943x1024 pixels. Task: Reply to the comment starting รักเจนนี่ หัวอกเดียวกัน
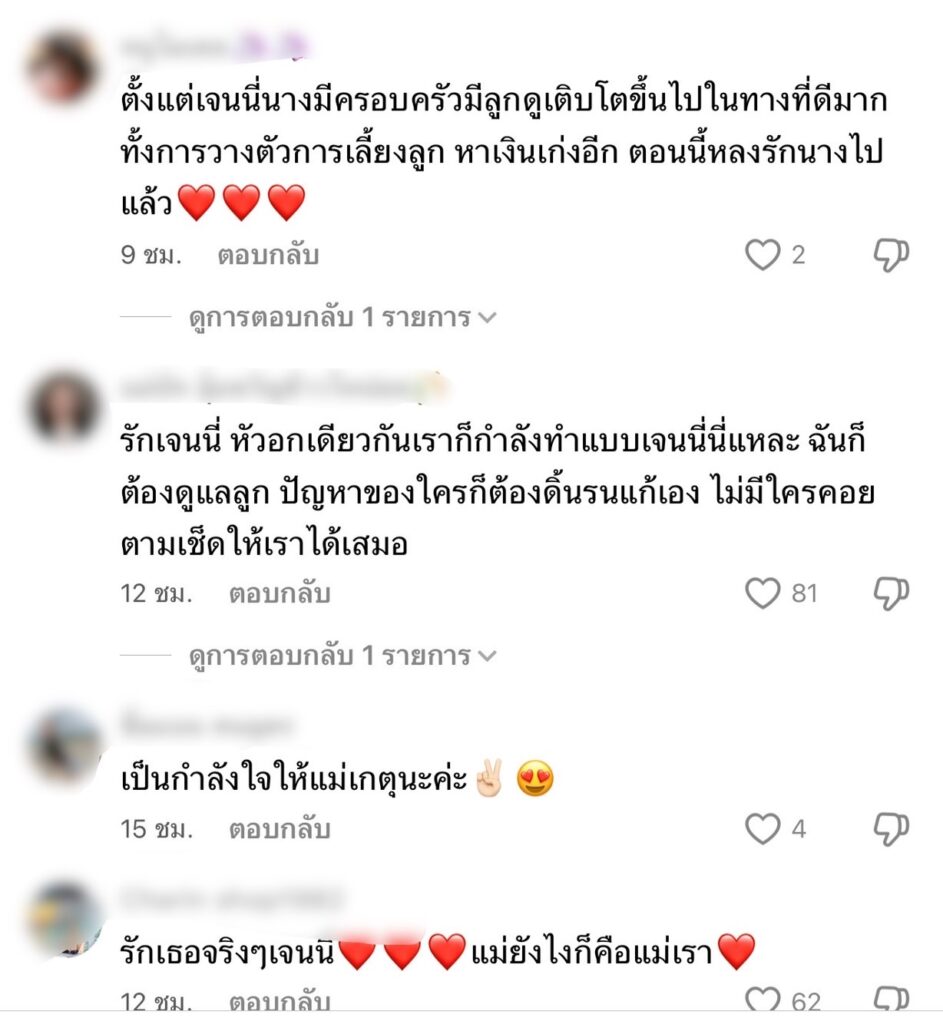279,594
